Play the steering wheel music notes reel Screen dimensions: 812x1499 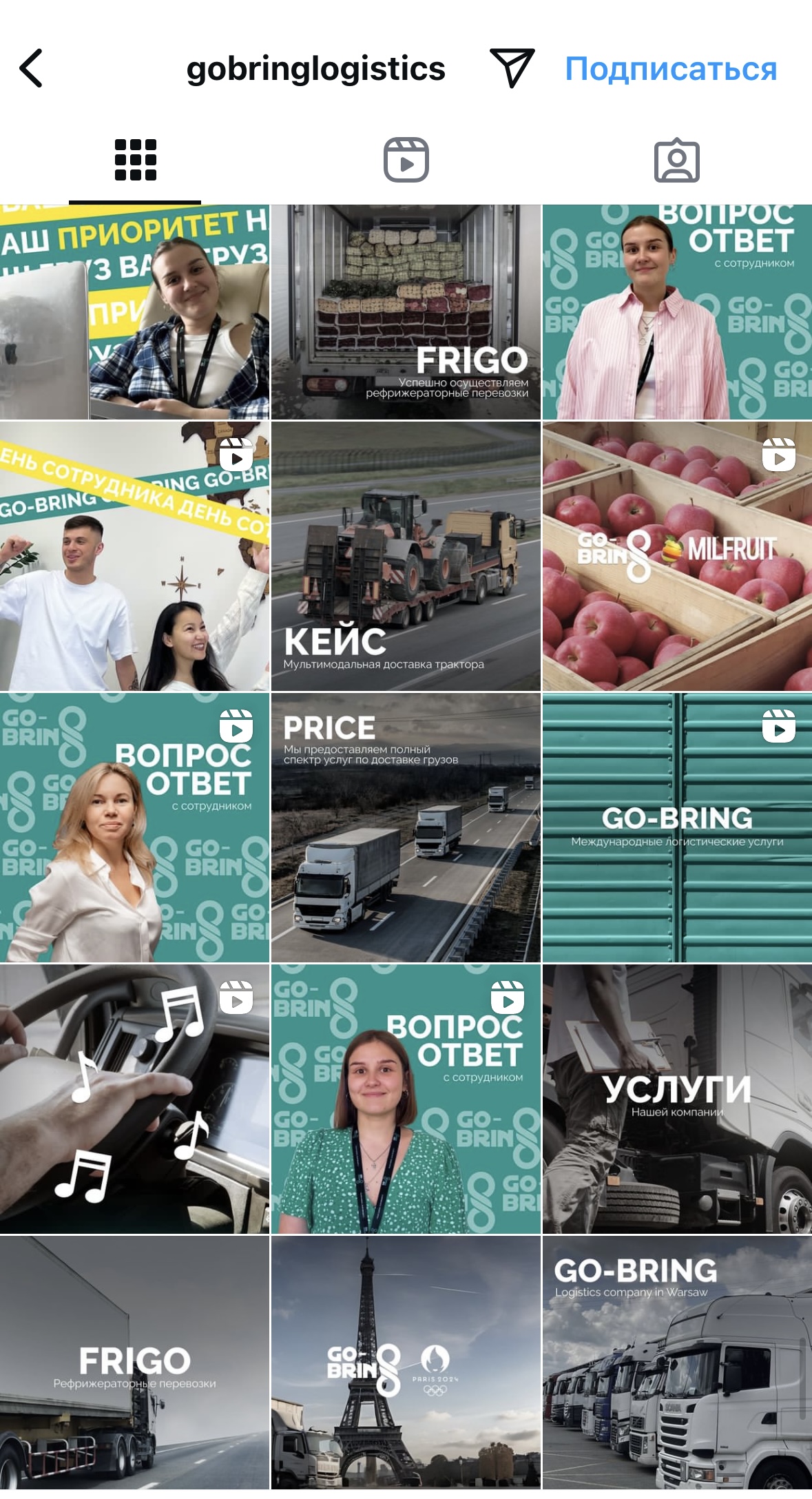(134, 1099)
